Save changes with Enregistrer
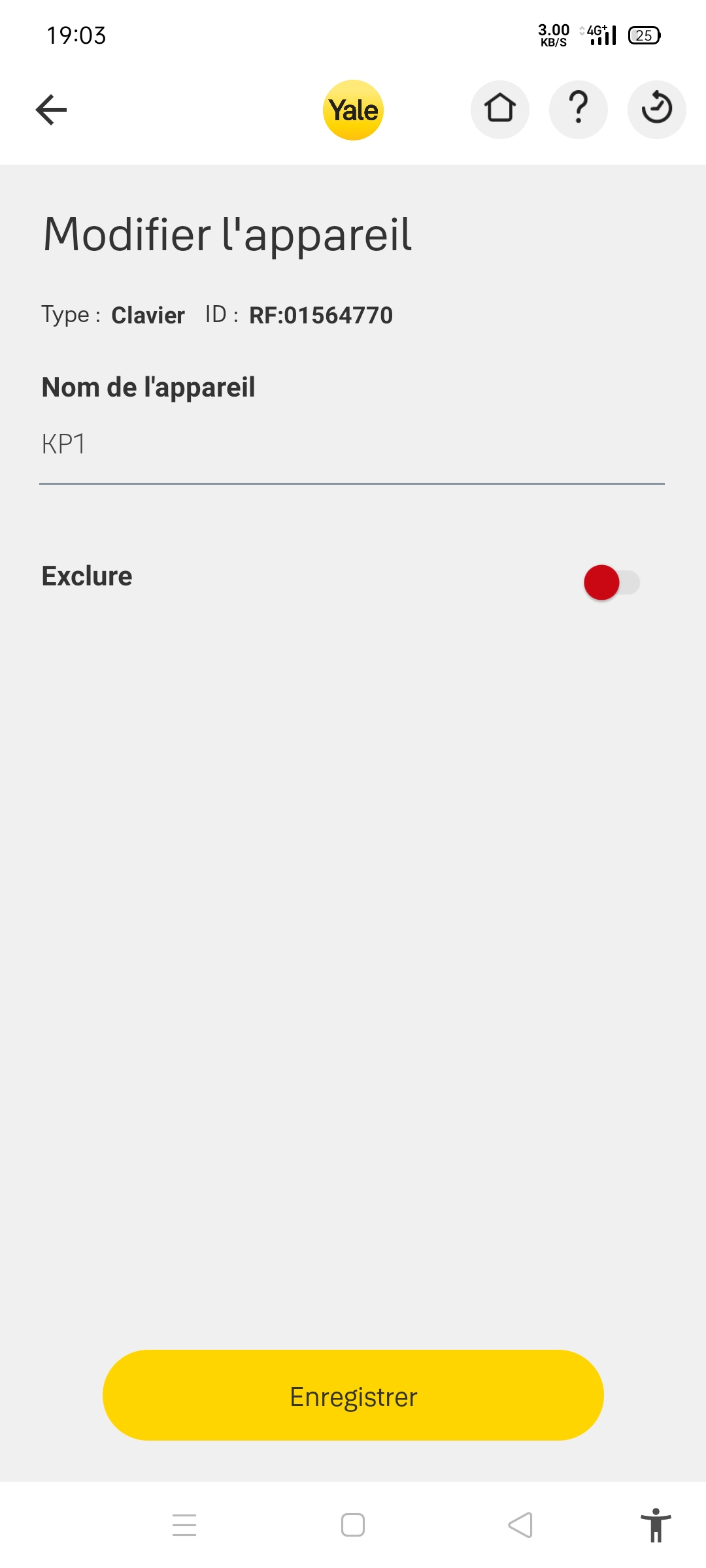 pos(353,1396)
